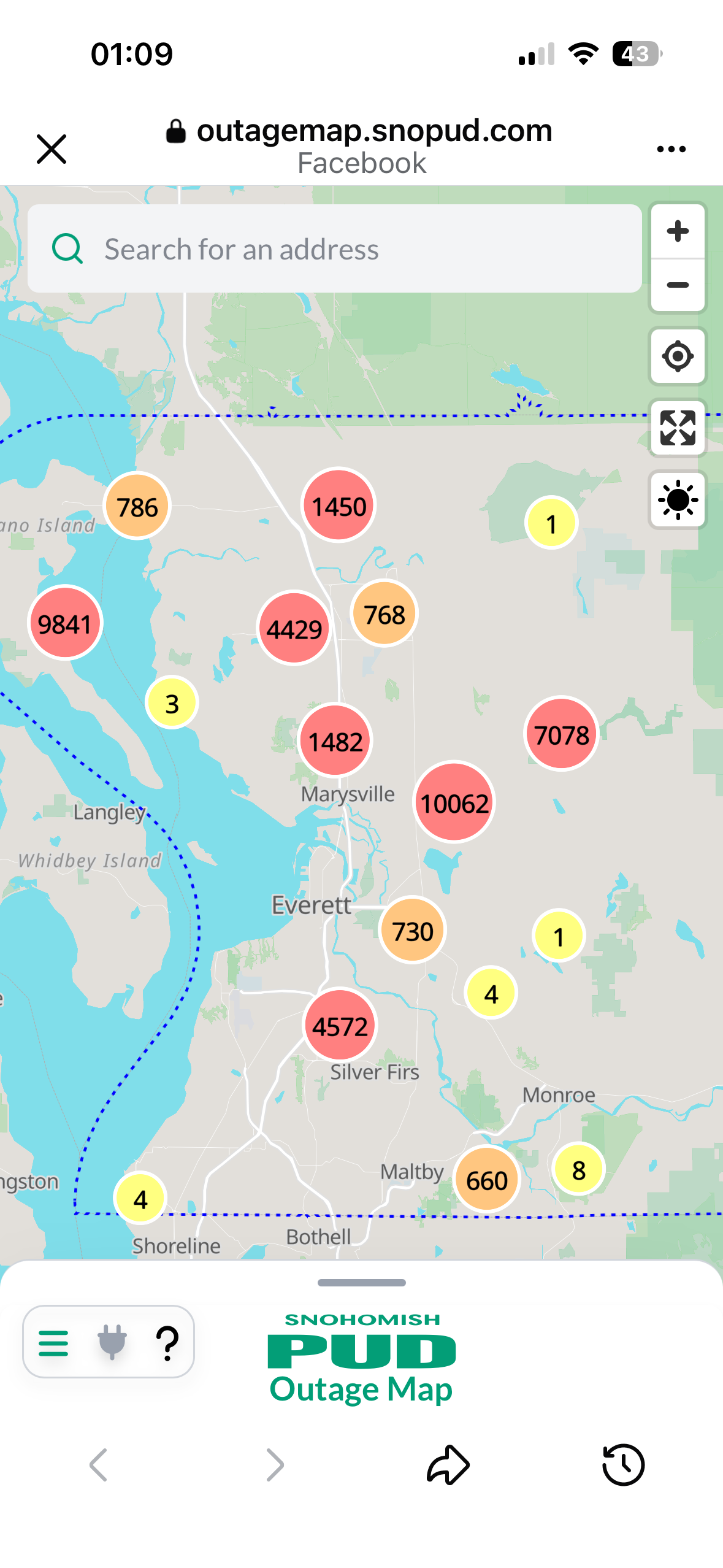Expand map to full extent
This screenshot has width=723, height=1568.
click(x=678, y=428)
